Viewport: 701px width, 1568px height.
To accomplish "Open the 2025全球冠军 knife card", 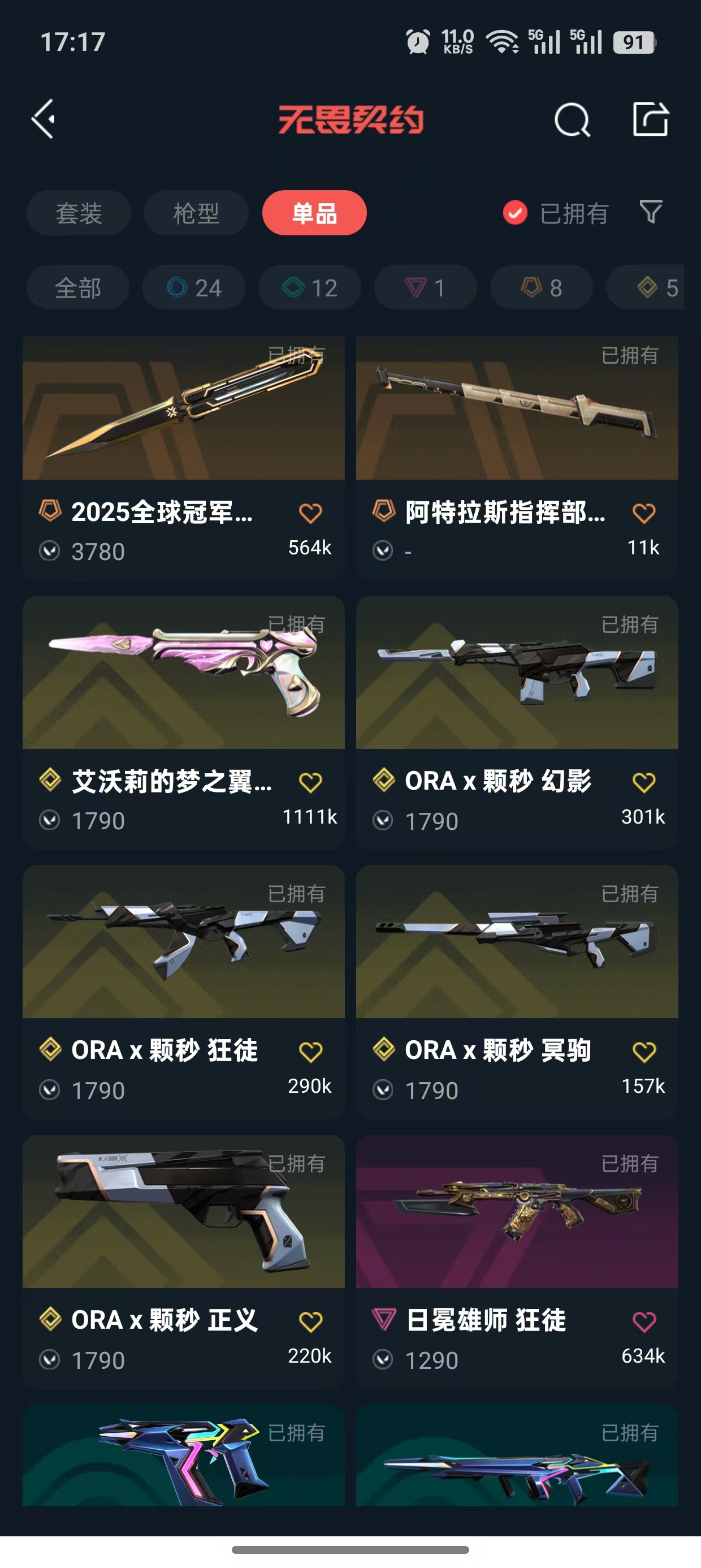I will click(x=183, y=408).
